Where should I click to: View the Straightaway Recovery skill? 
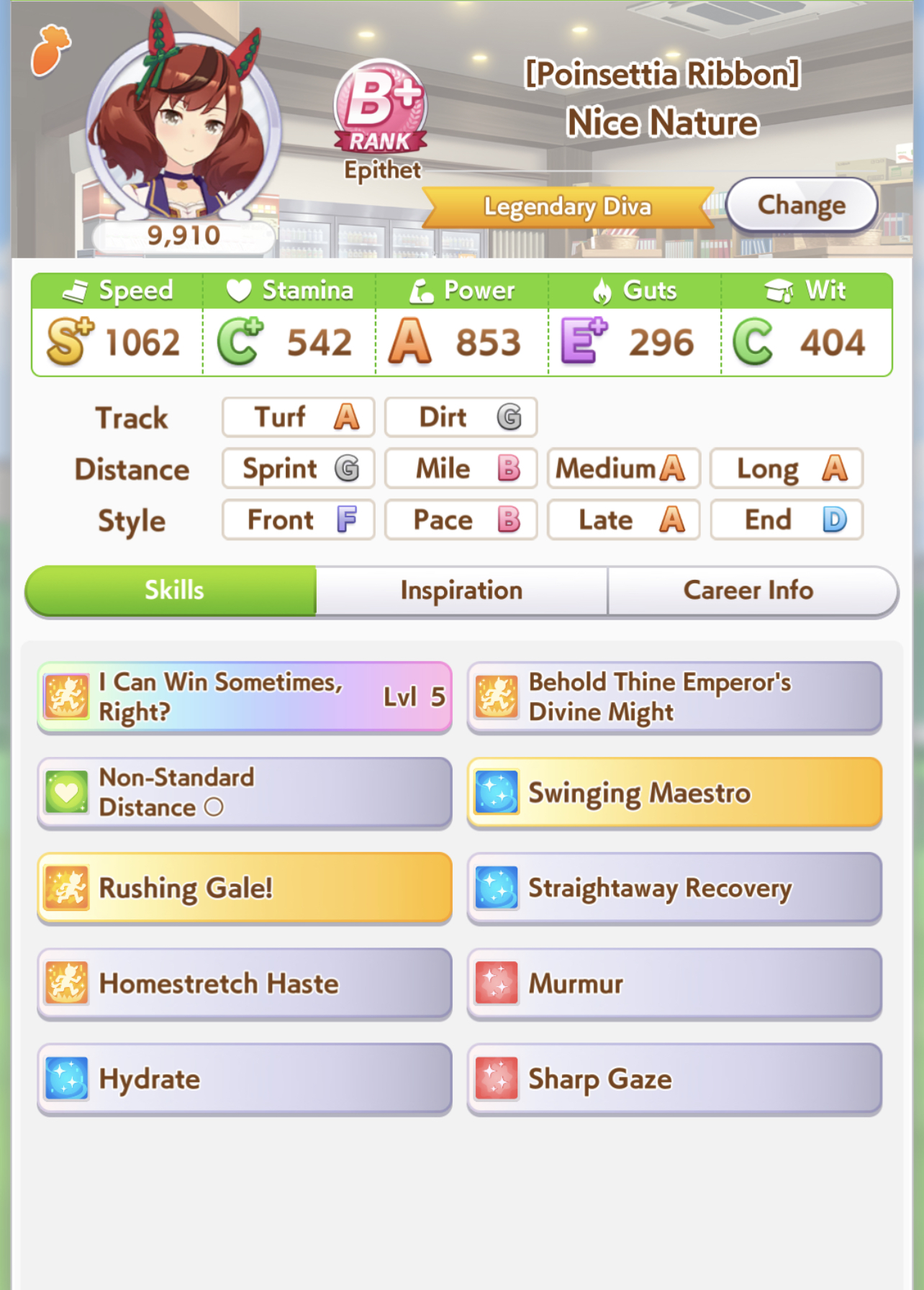click(674, 888)
